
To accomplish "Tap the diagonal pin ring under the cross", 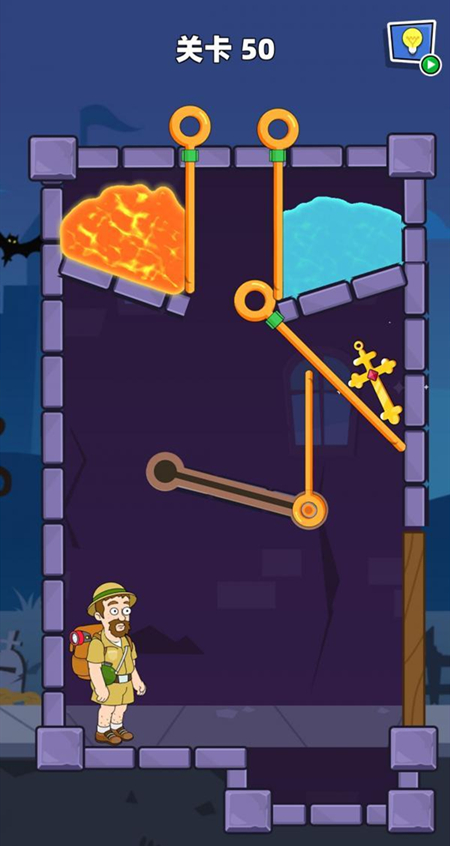I will point(255,301).
